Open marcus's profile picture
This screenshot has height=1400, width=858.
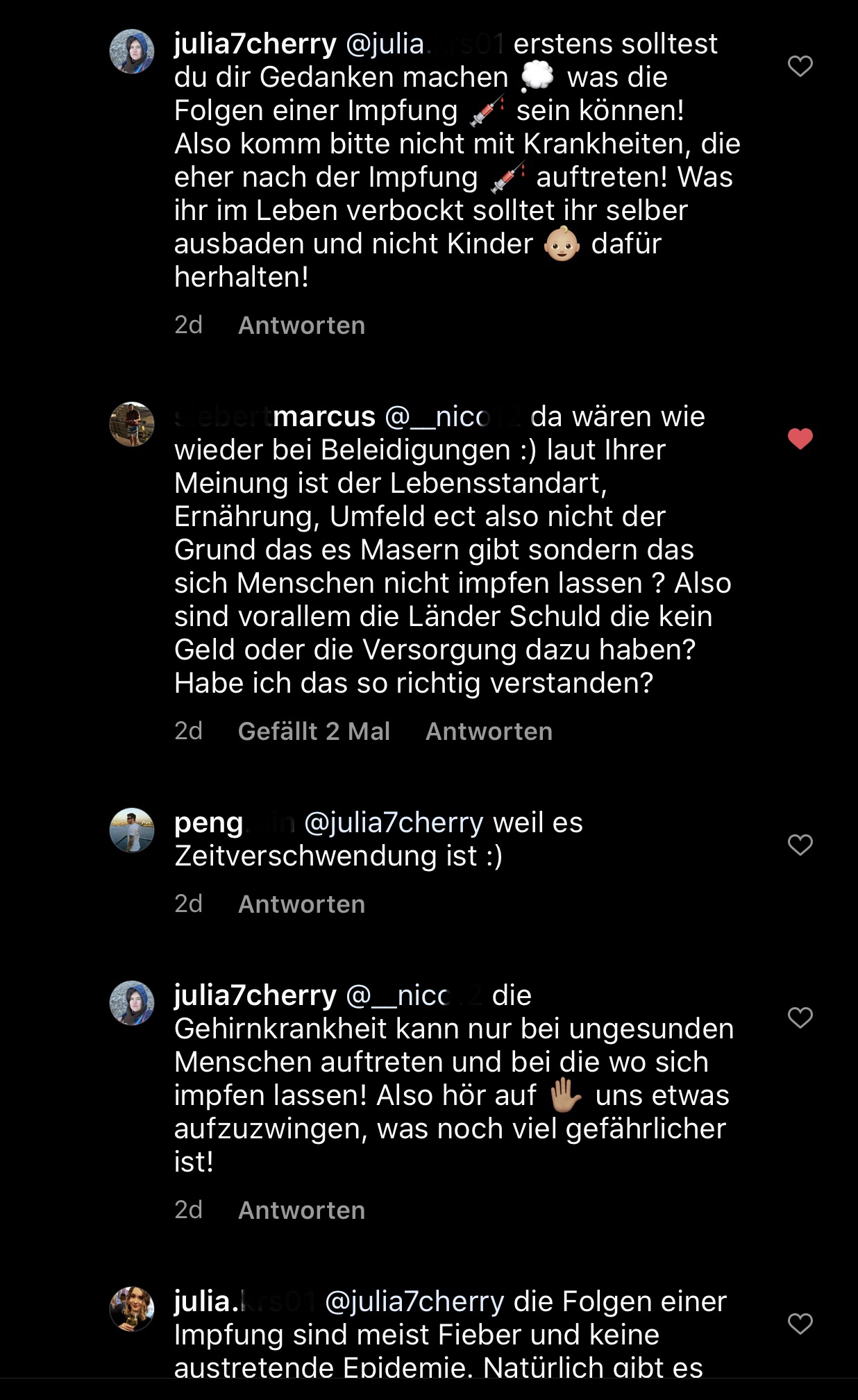pyautogui.click(x=132, y=424)
